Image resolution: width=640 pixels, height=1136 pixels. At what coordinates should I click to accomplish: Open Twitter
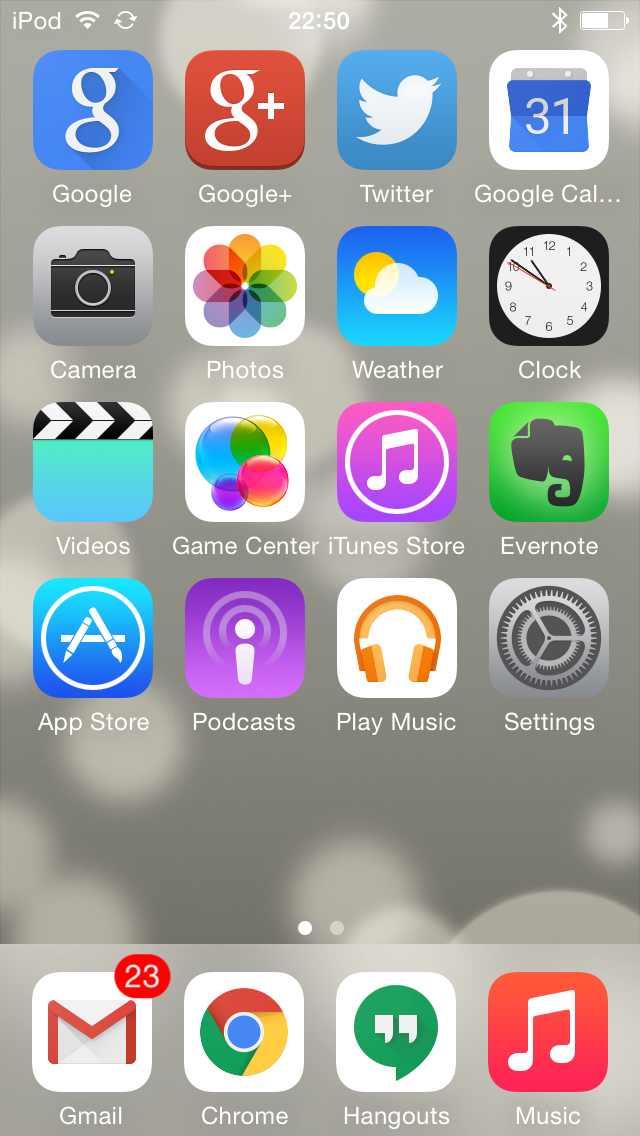tap(396, 110)
